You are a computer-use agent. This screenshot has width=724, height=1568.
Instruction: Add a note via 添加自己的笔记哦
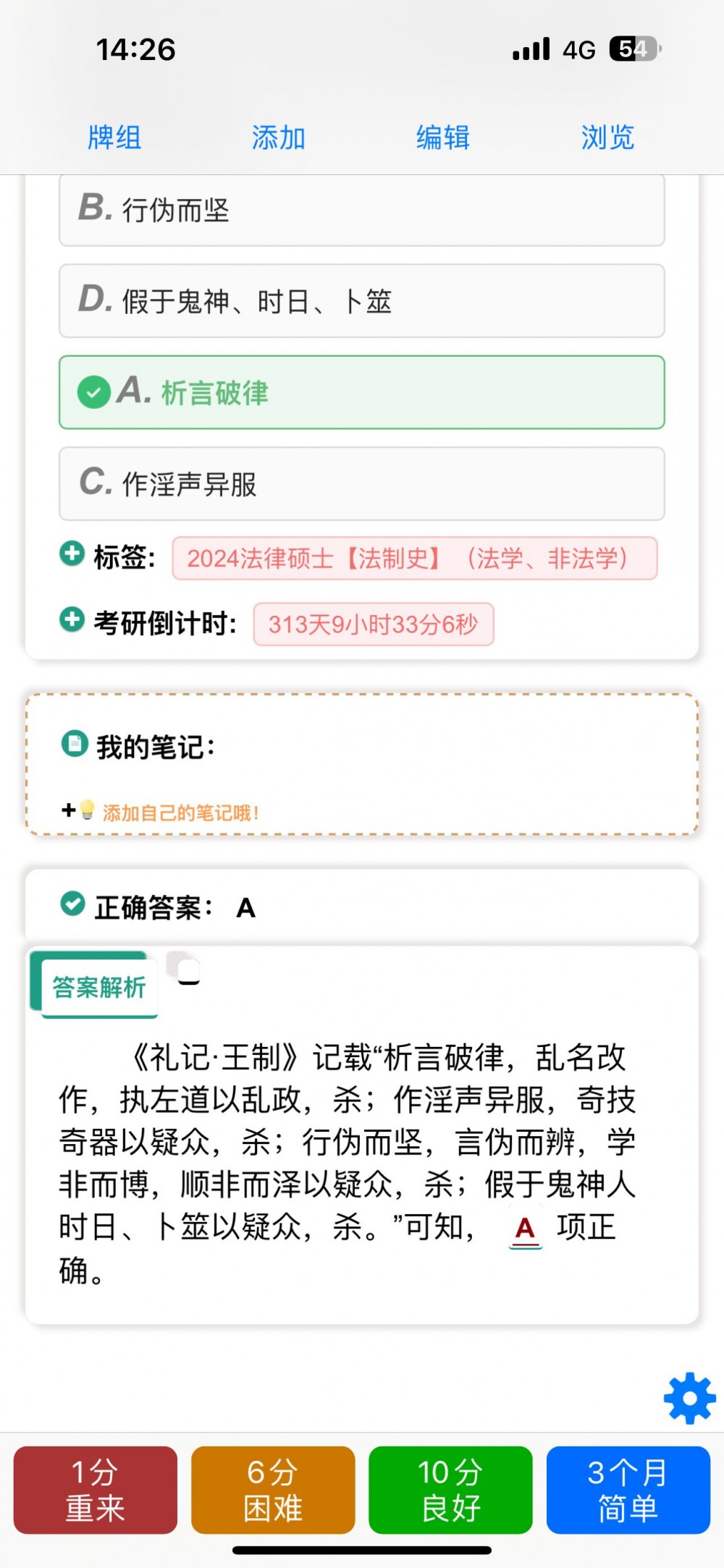pyautogui.click(x=180, y=813)
